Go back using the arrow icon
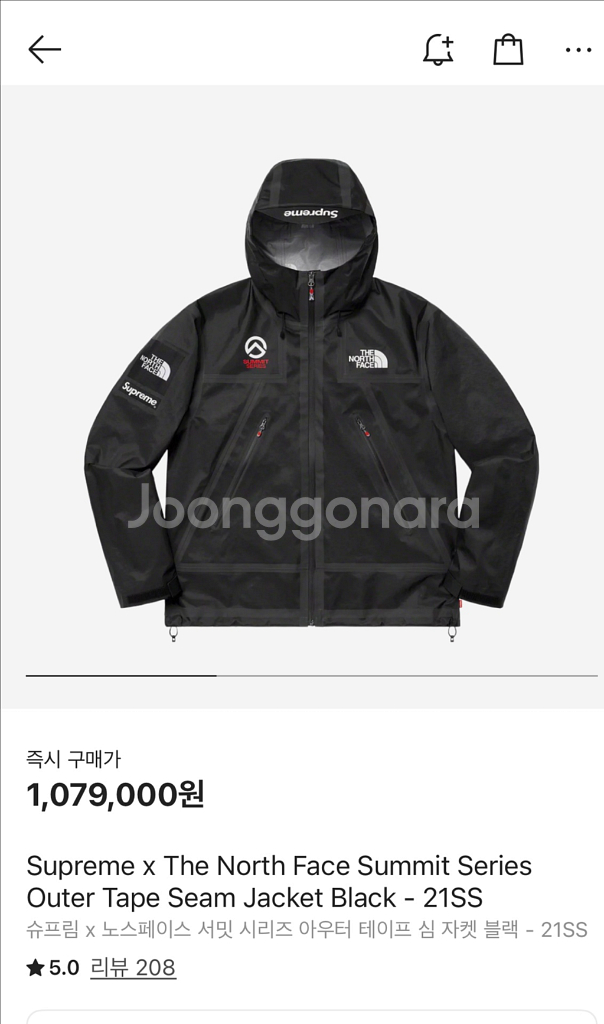 click(44, 50)
